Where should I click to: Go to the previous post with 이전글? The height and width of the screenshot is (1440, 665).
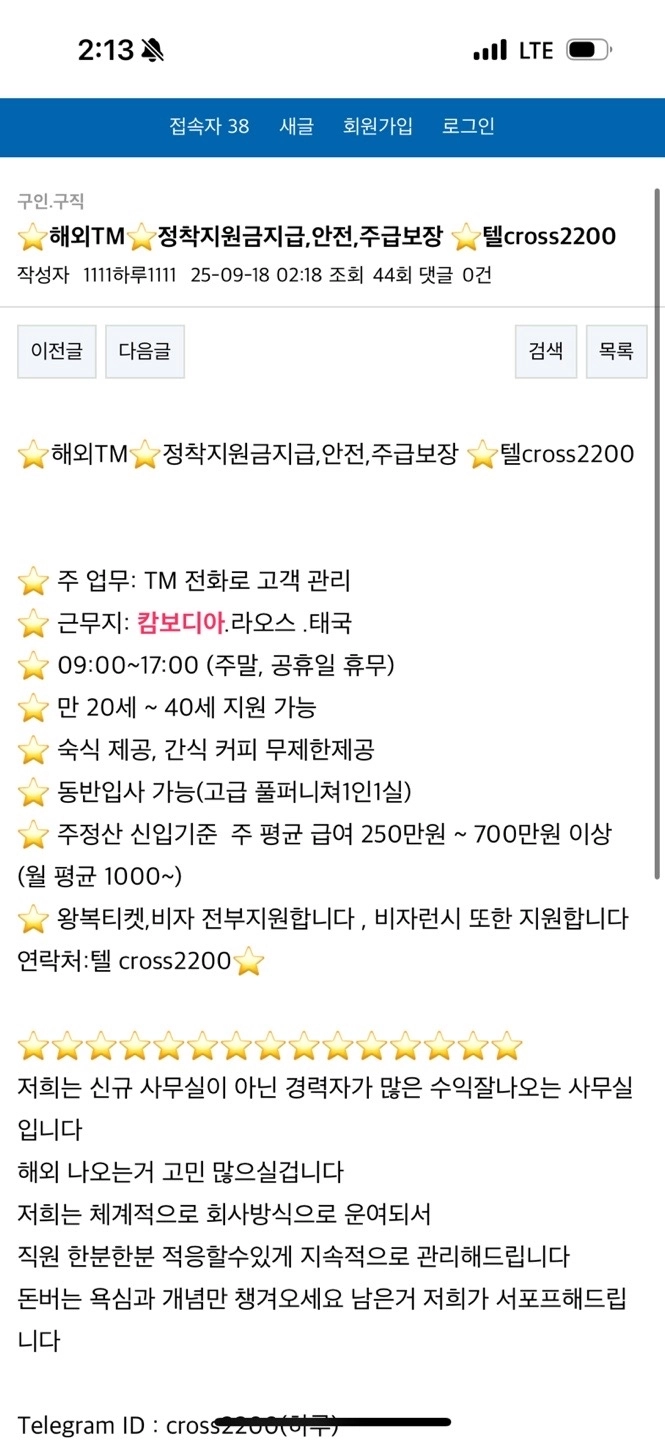57,351
